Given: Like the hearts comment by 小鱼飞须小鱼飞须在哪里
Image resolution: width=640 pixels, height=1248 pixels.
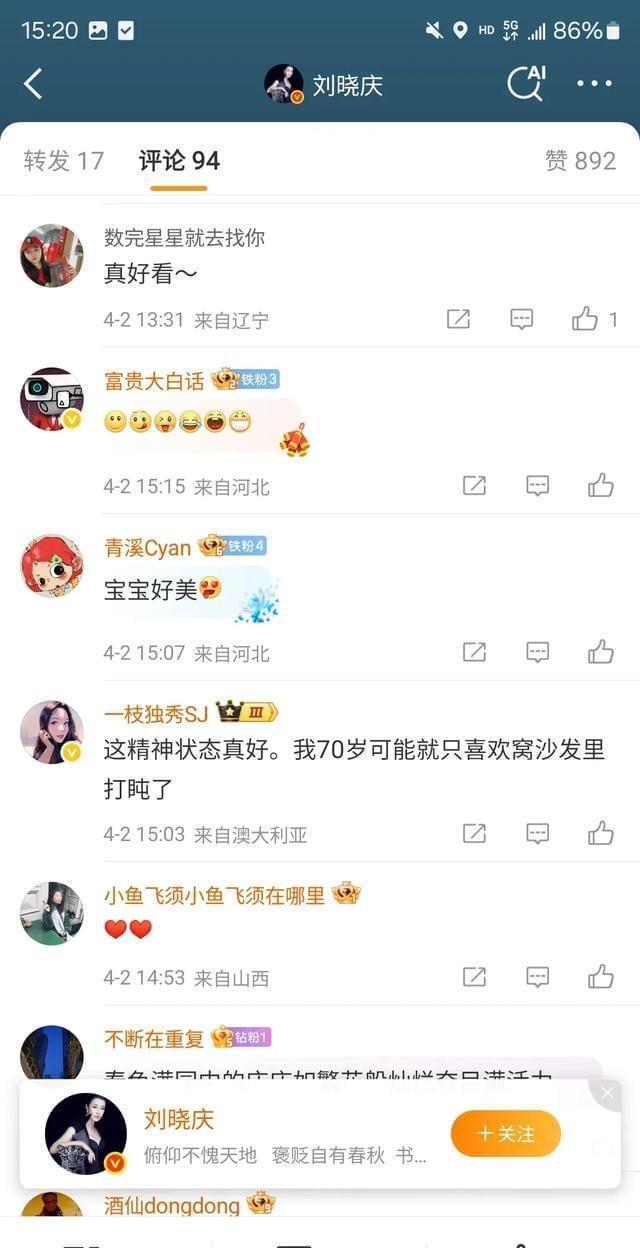Looking at the screenshot, I should tap(600, 977).
